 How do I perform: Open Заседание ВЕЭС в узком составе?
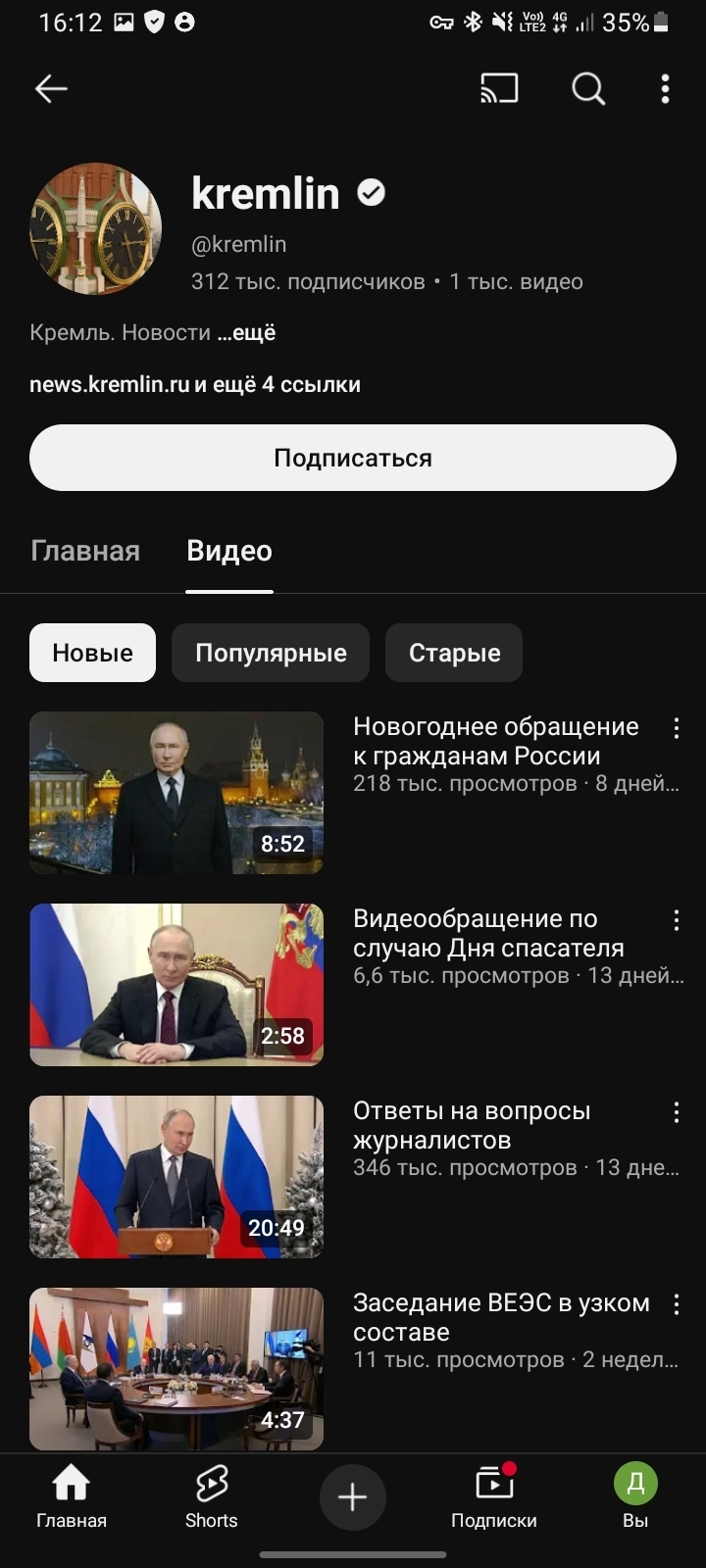(176, 1369)
